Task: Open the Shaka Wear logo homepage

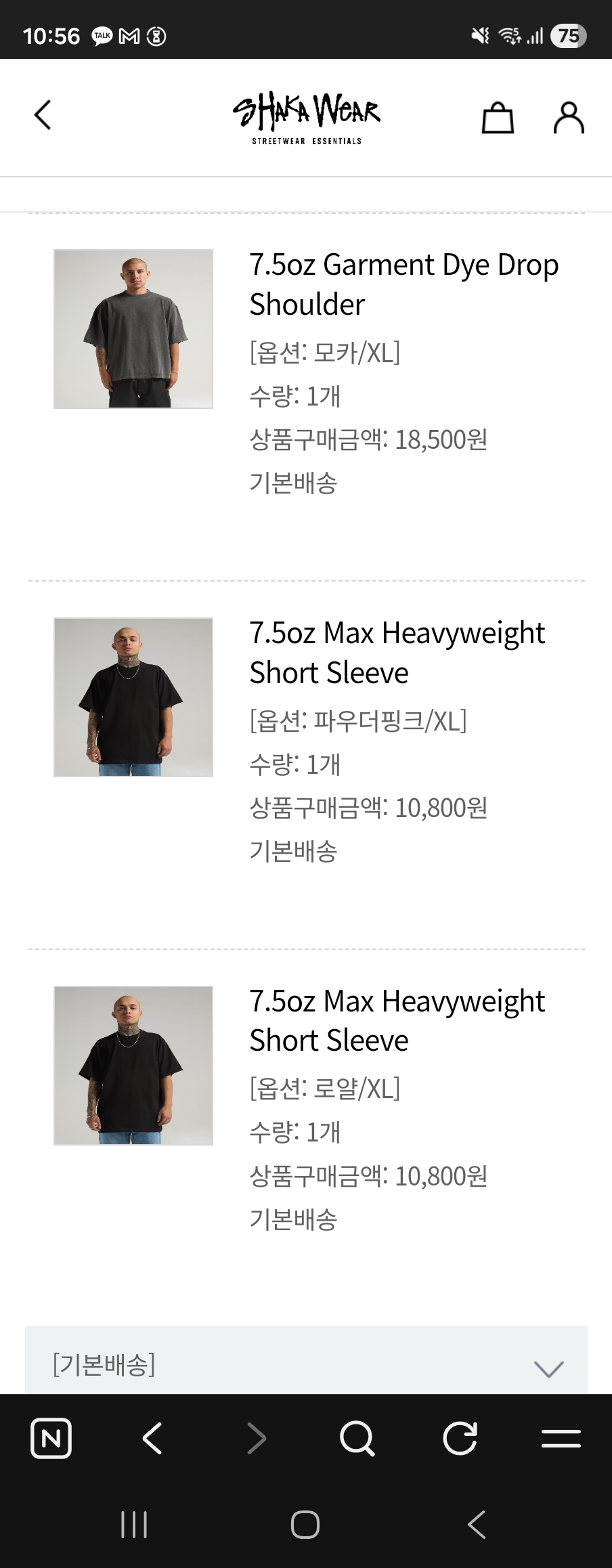Action: (307, 118)
